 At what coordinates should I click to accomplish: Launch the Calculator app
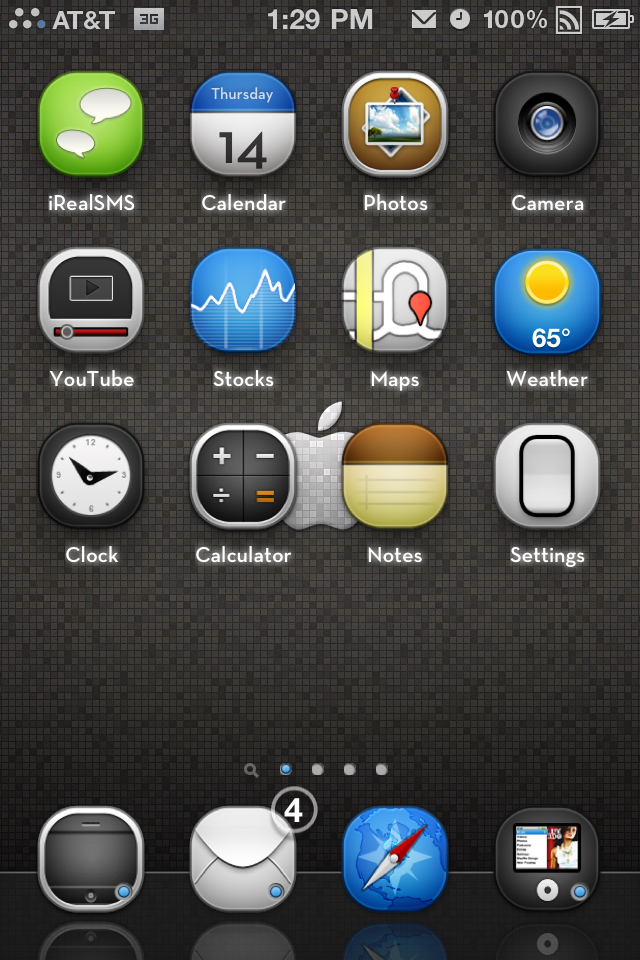[x=243, y=476]
